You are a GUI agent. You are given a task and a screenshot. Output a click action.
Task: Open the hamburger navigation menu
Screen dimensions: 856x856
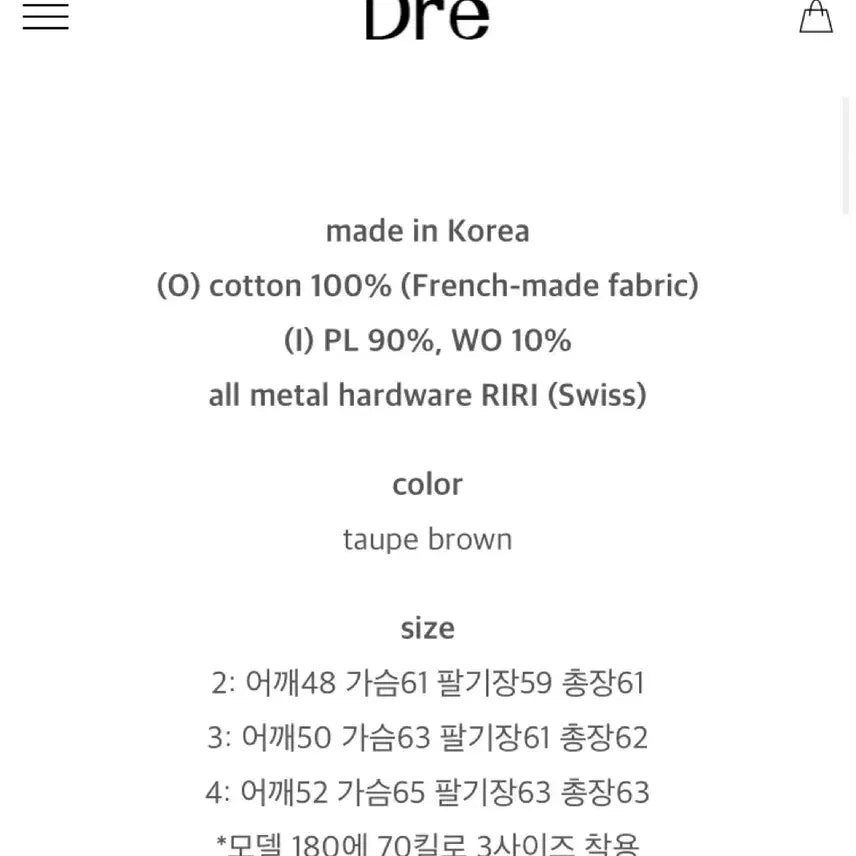[46, 16]
